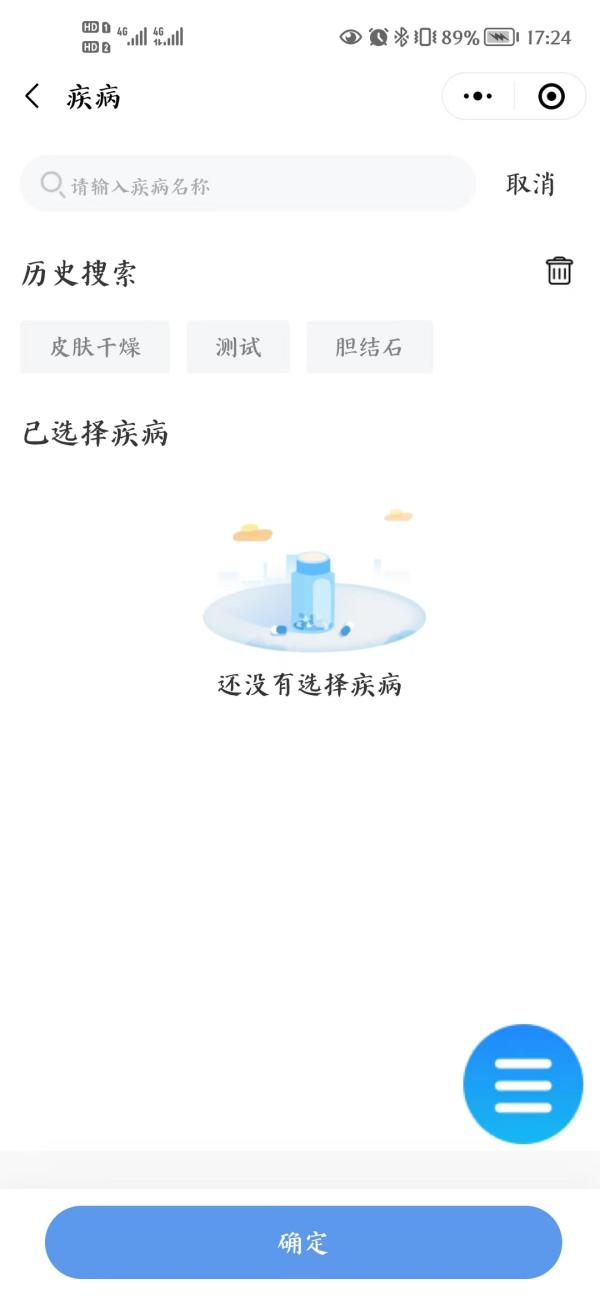Go back using the top-left arrow
Image resolution: width=600 pixels, height=1299 pixels.
tap(32, 97)
